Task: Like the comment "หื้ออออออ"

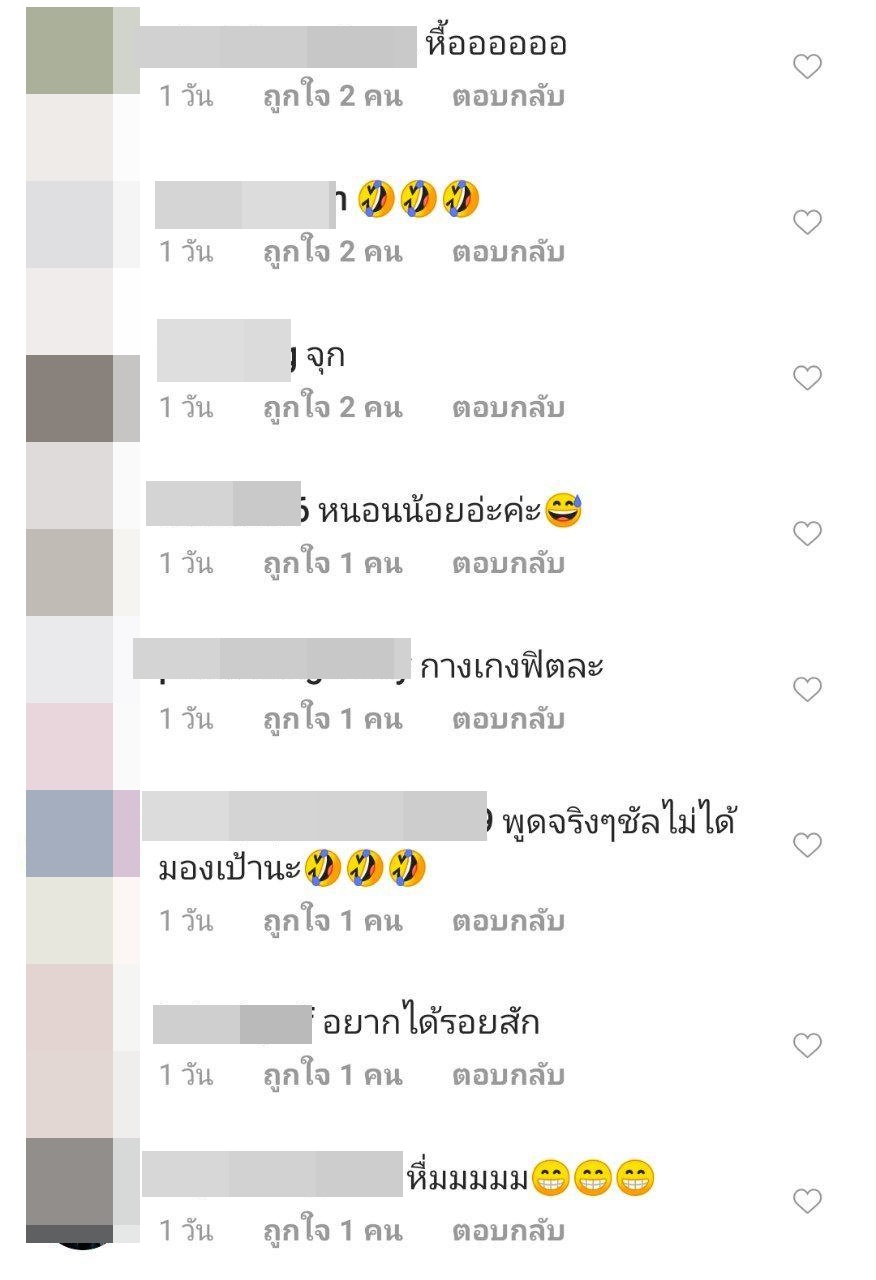Action: 807,67
